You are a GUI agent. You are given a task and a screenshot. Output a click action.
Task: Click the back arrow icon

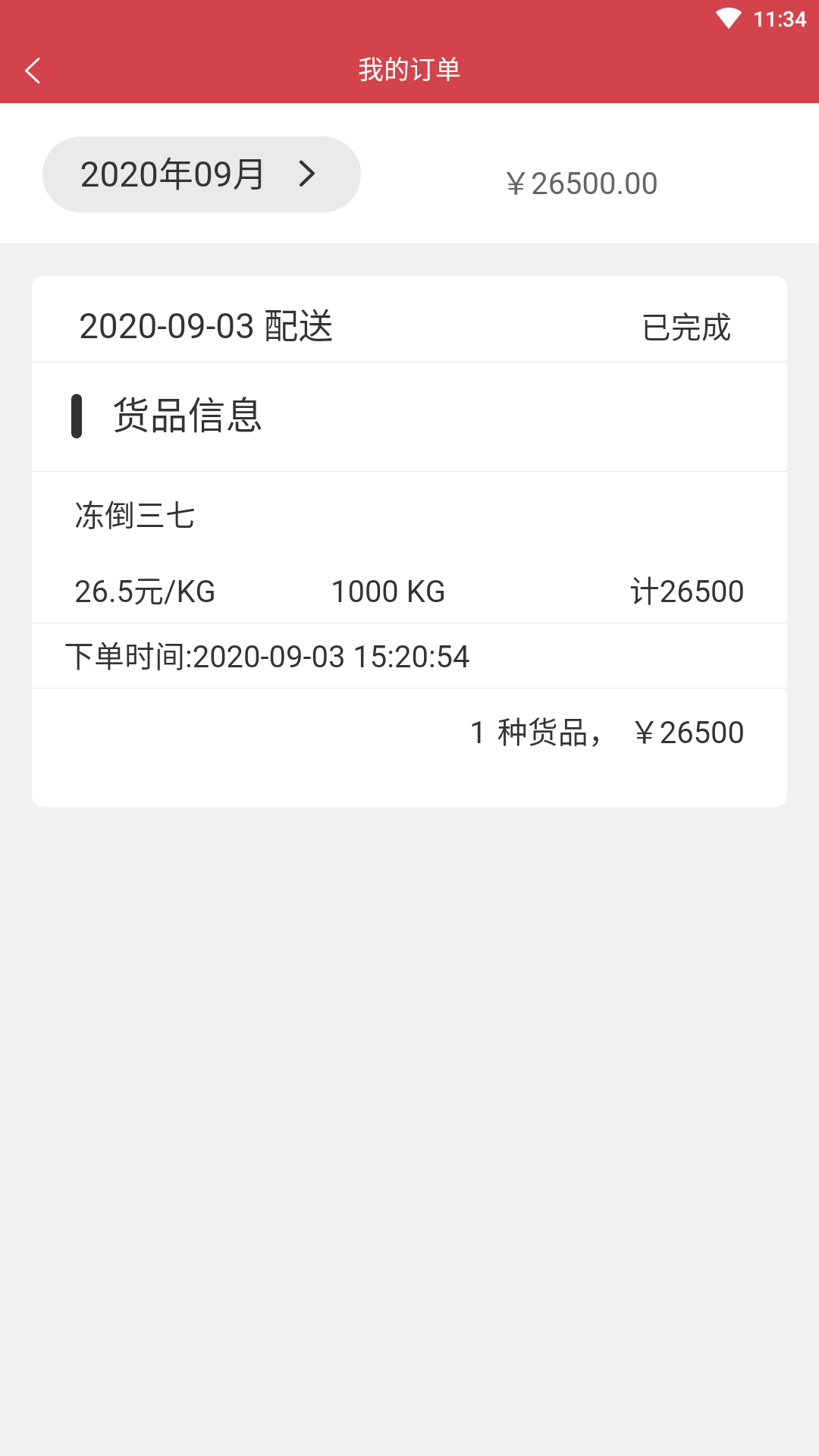[x=33, y=68]
